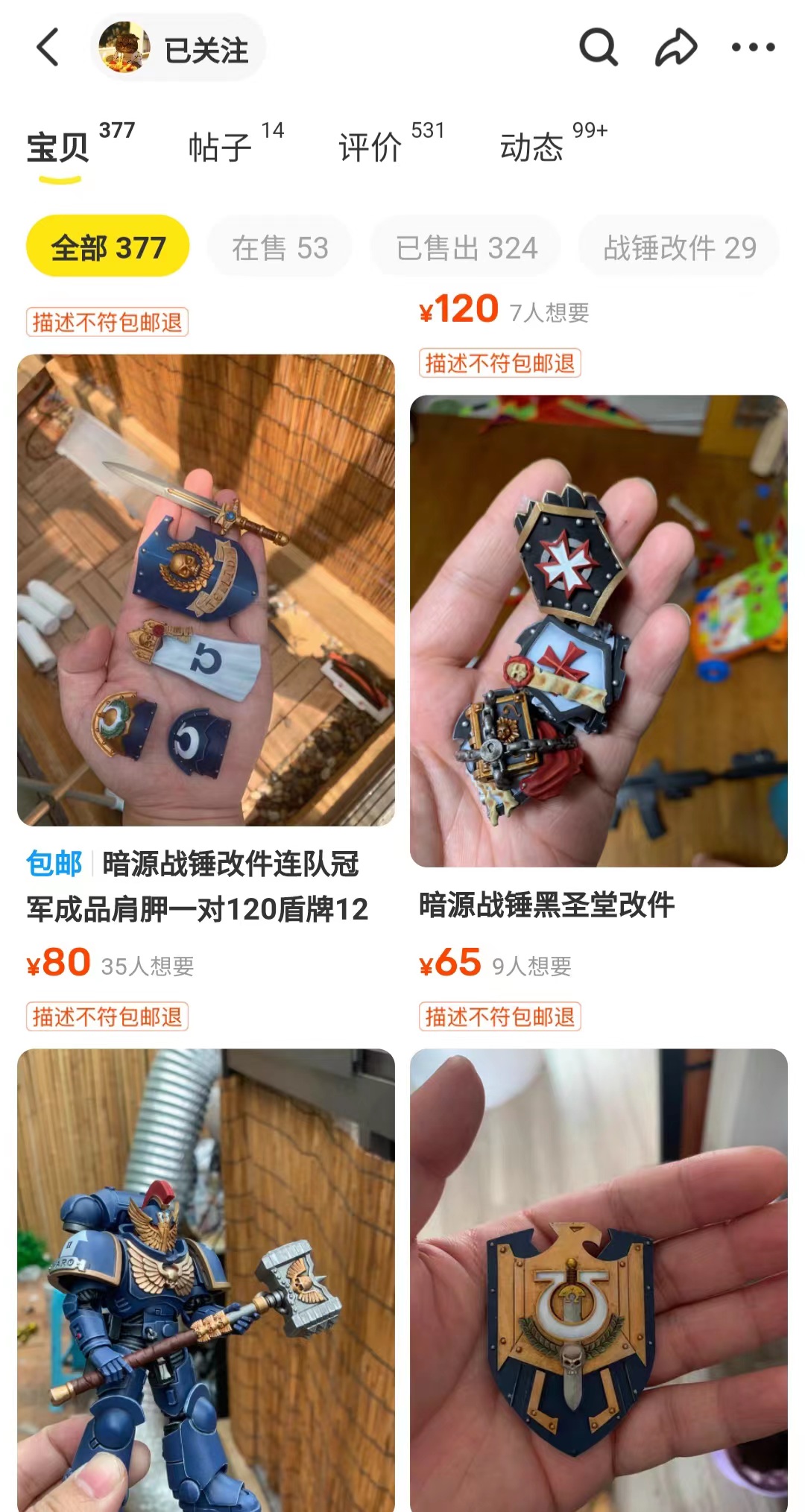Screen dimensions: 805x1512
Task: Open the gold and blue shield listing
Action: click(x=599, y=1279)
